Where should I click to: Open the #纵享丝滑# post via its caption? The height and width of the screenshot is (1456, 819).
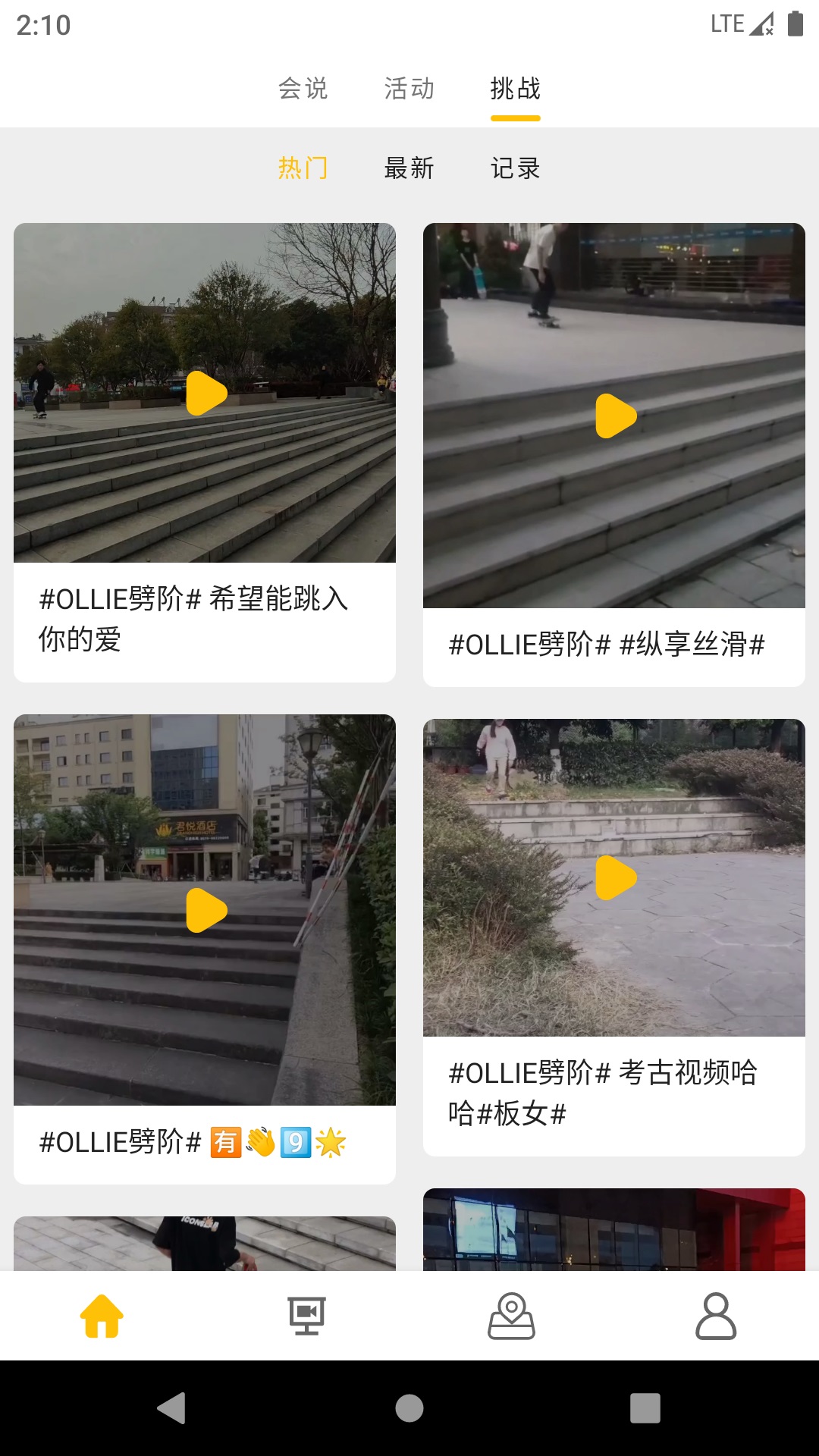[x=608, y=646]
